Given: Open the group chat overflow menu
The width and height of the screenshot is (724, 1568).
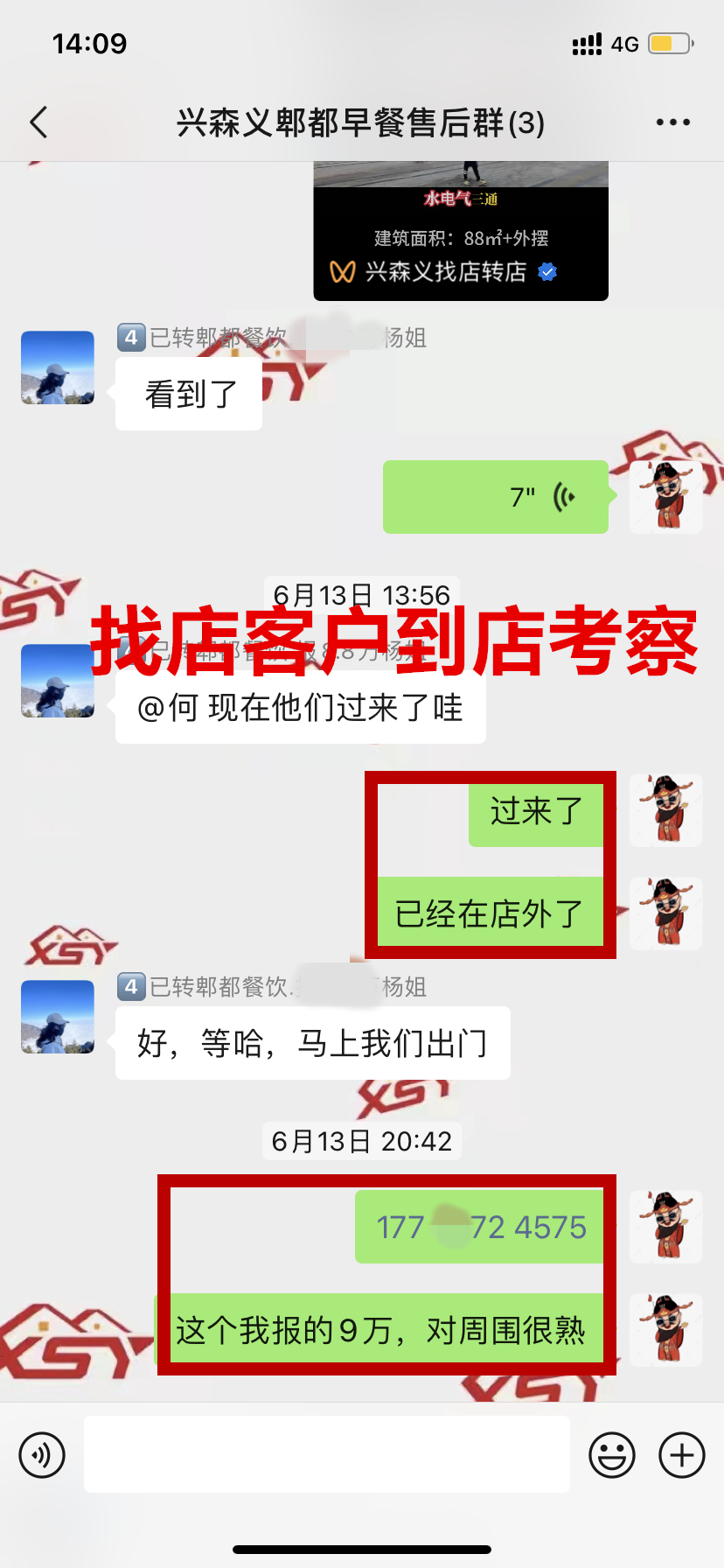Looking at the screenshot, I should pyautogui.click(x=672, y=122).
